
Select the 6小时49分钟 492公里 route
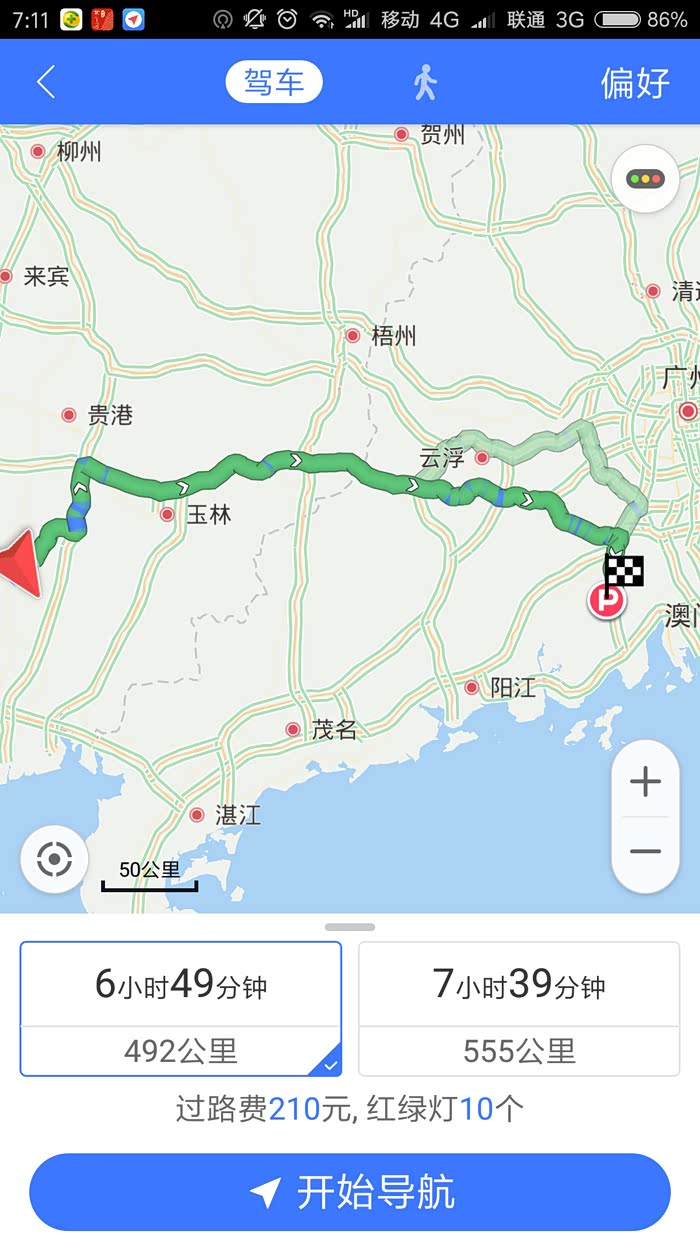pyautogui.click(x=181, y=1009)
